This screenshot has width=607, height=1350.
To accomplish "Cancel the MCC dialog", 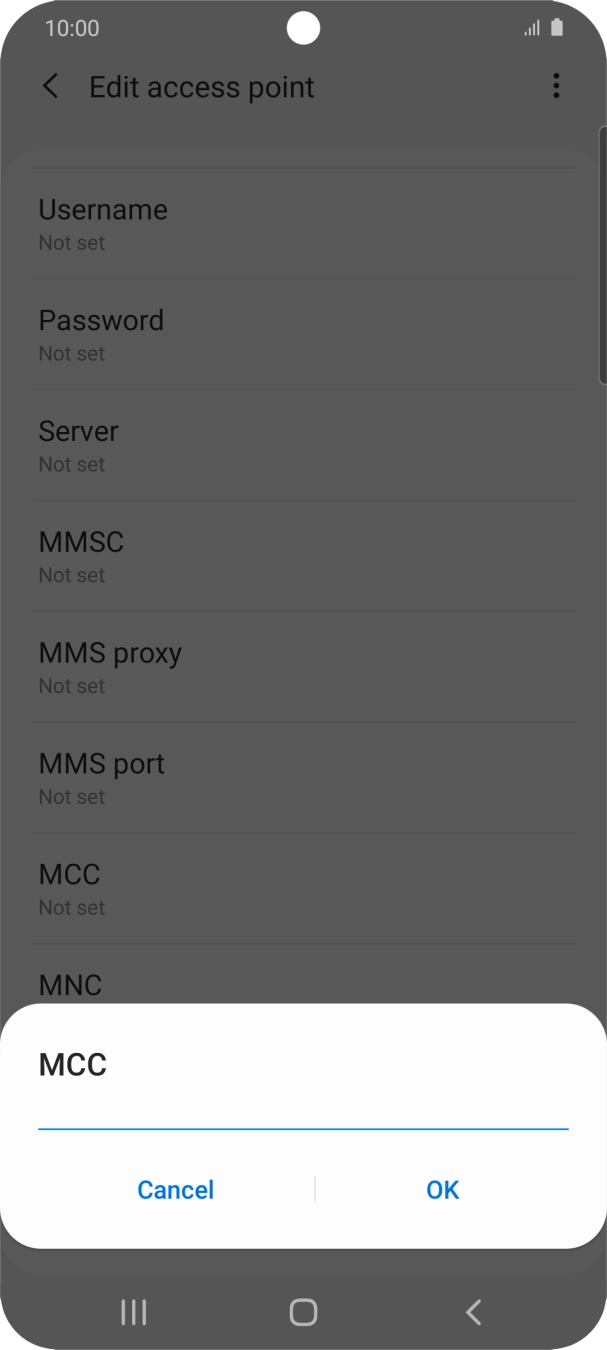I will tap(176, 1189).
